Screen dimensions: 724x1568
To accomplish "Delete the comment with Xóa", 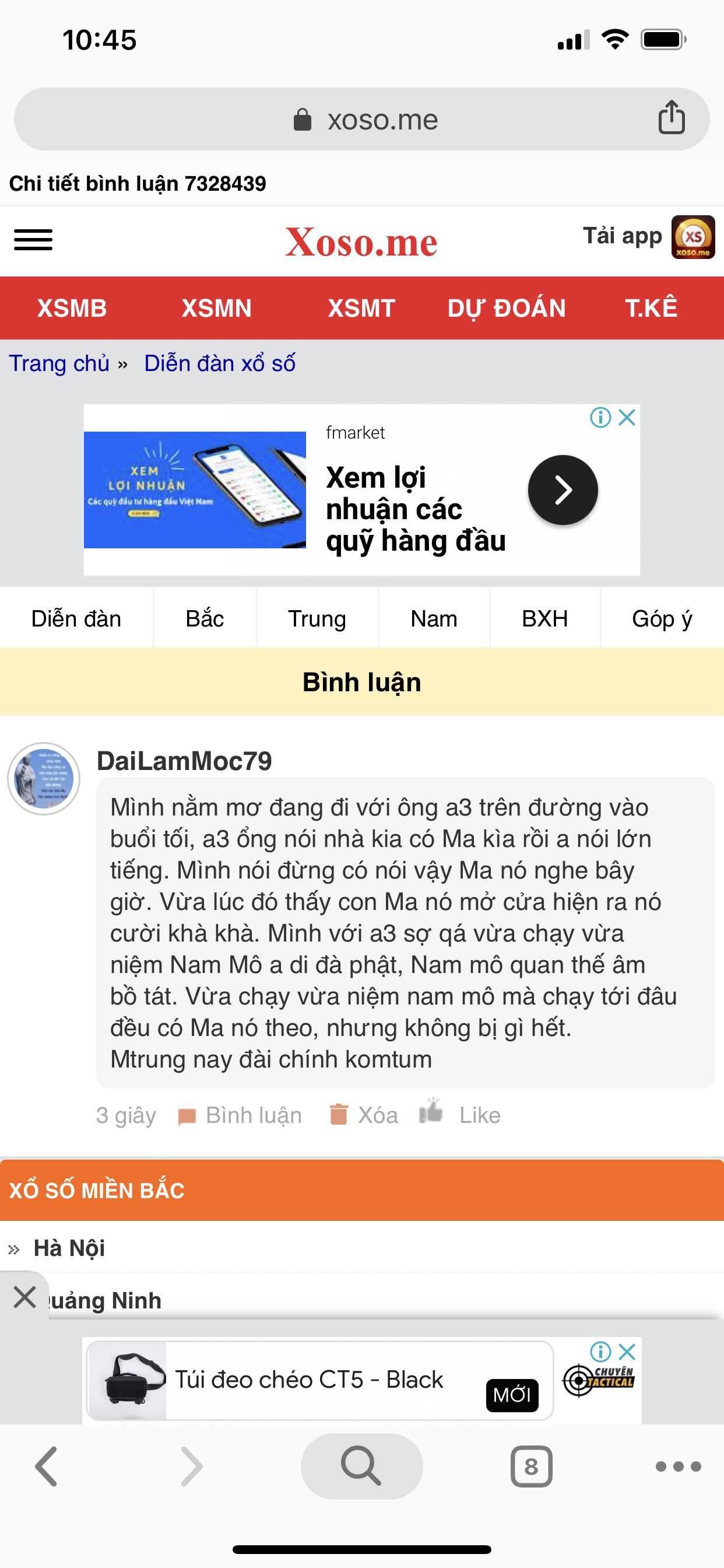I will [363, 1115].
